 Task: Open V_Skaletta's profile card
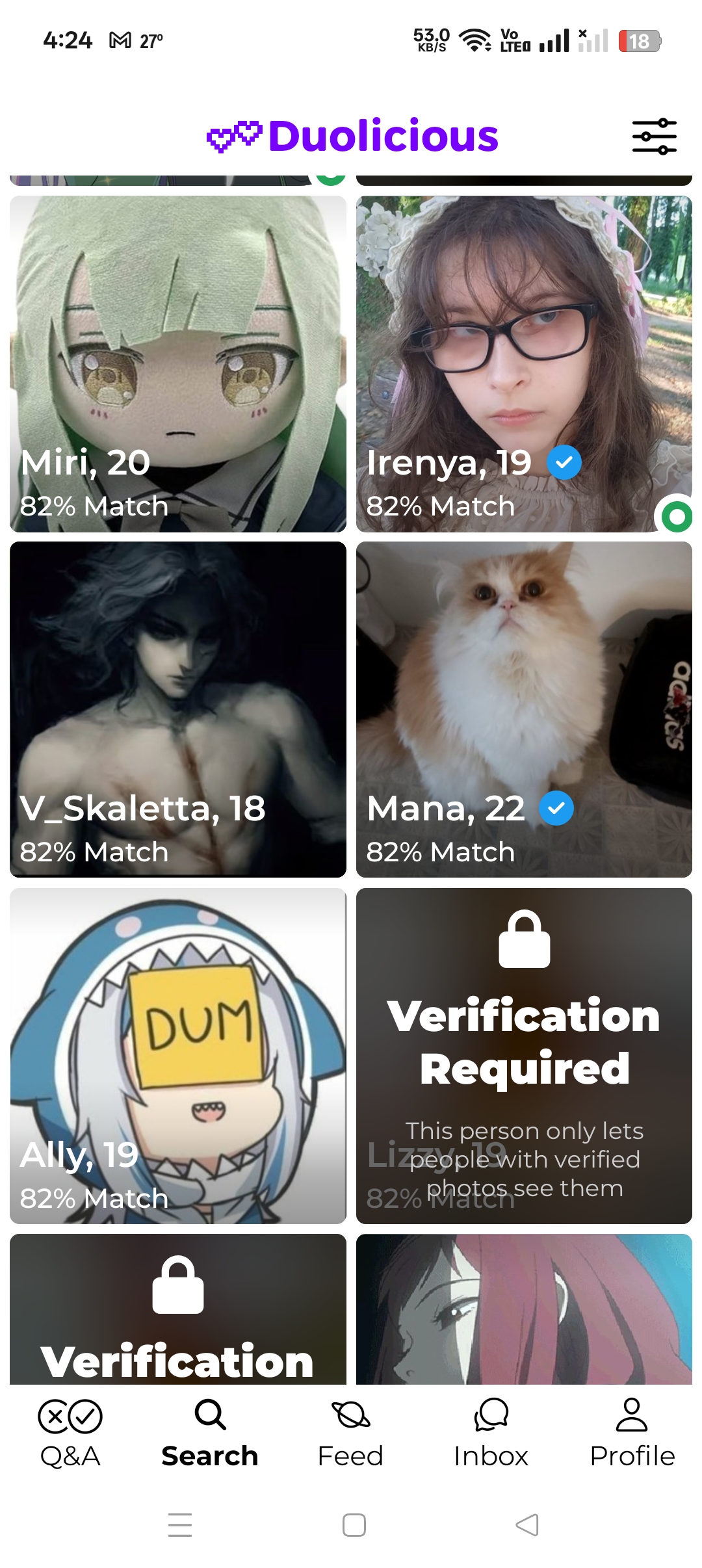point(178,709)
